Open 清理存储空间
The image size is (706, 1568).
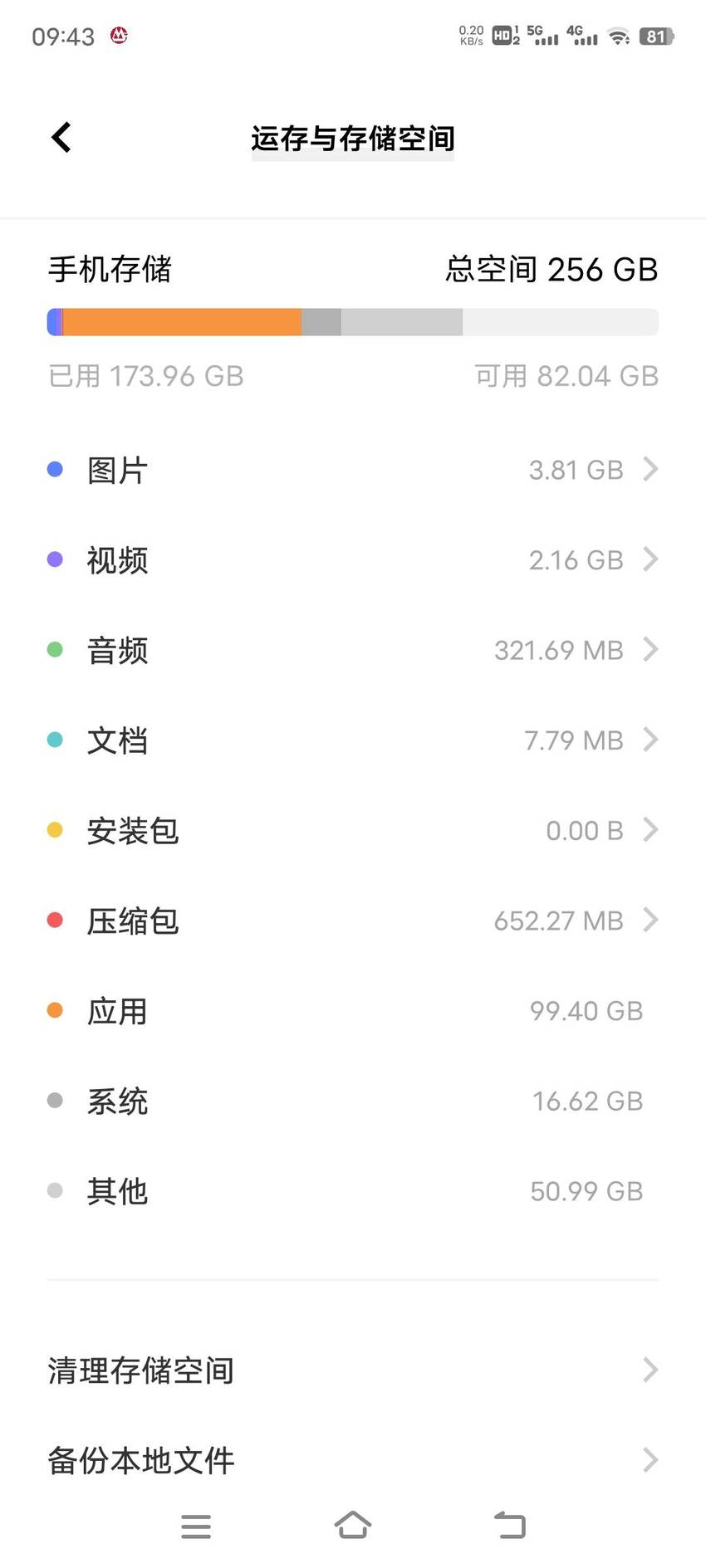click(x=353, y=1370)
